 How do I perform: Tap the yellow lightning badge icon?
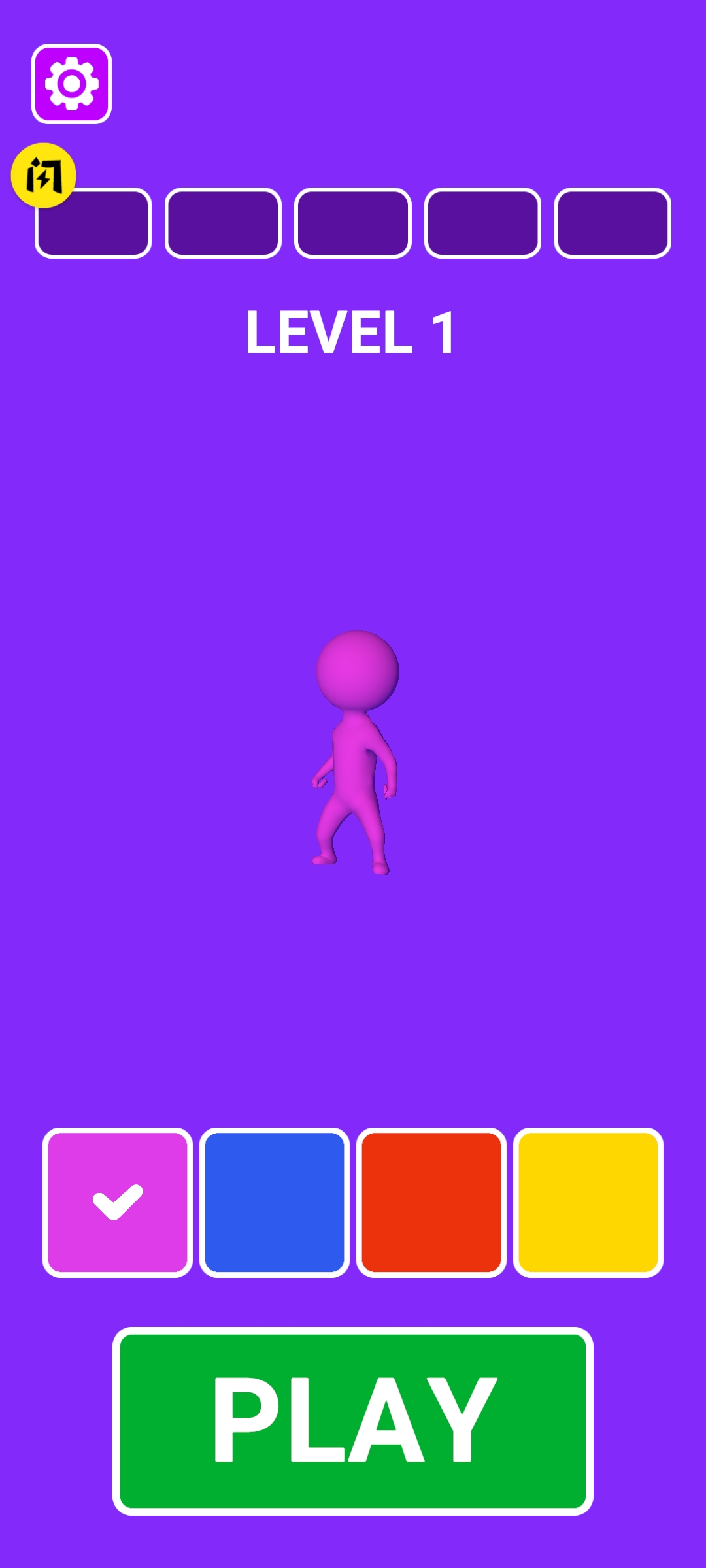pyautogui.click(x=43, y=176)
